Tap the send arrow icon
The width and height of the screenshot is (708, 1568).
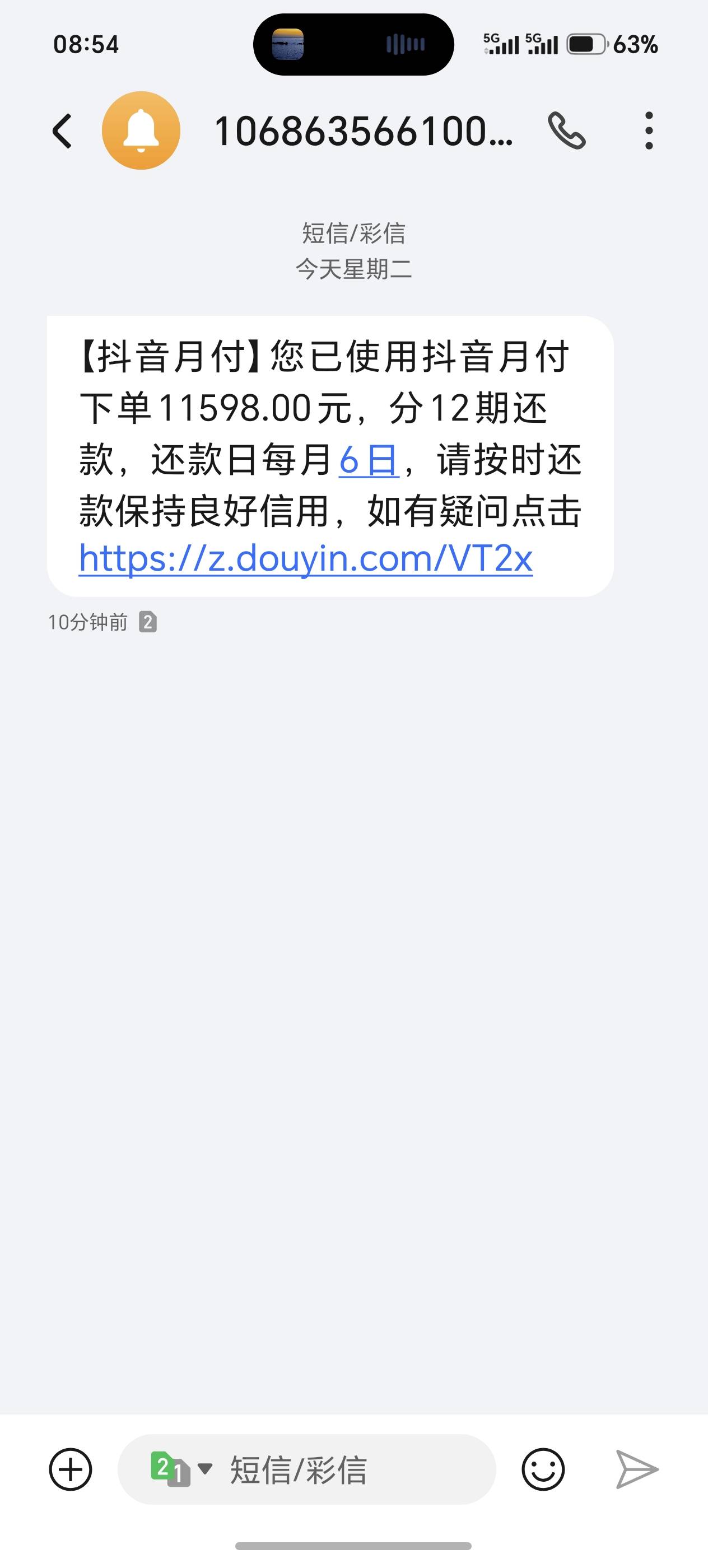click(x=637, y=1469)
